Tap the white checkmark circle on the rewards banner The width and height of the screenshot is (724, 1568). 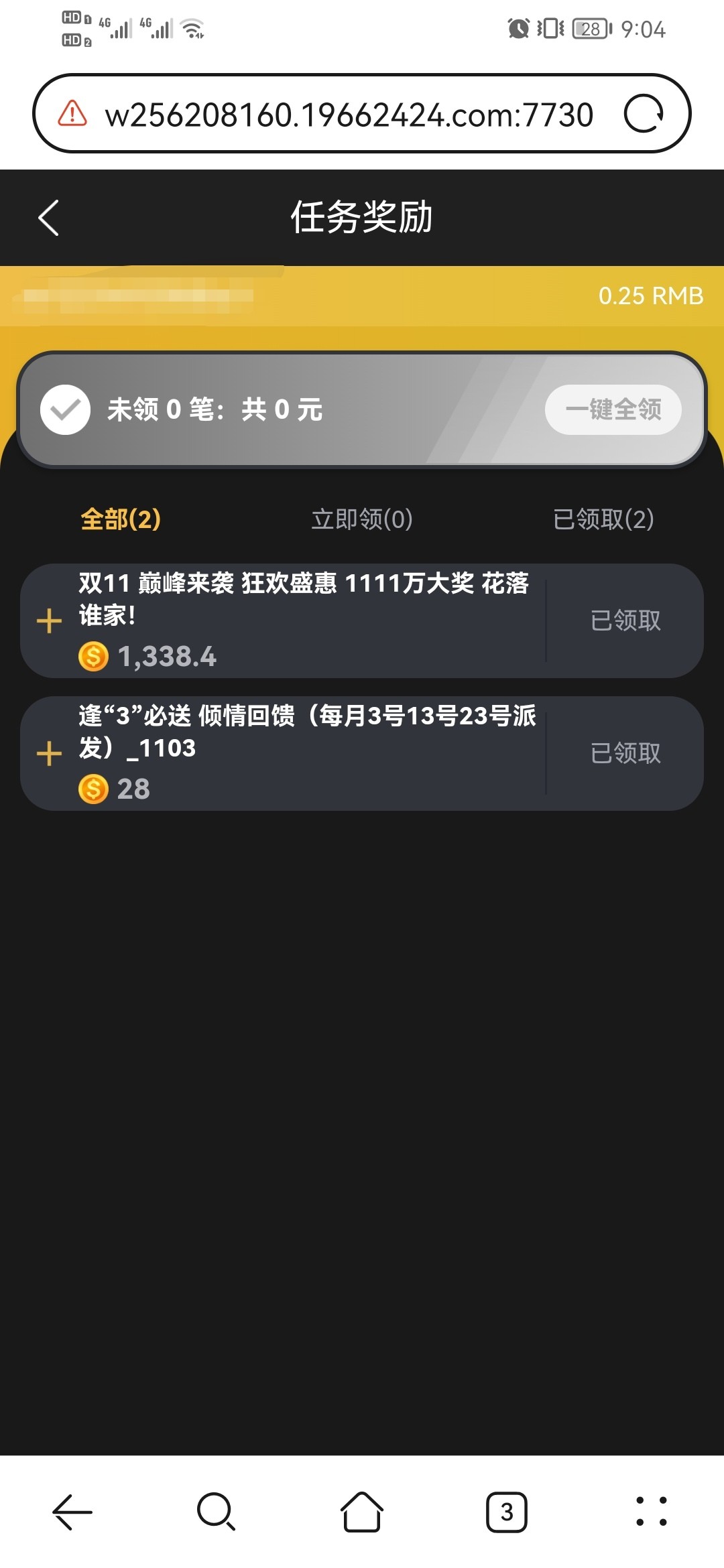pos(64,409)
